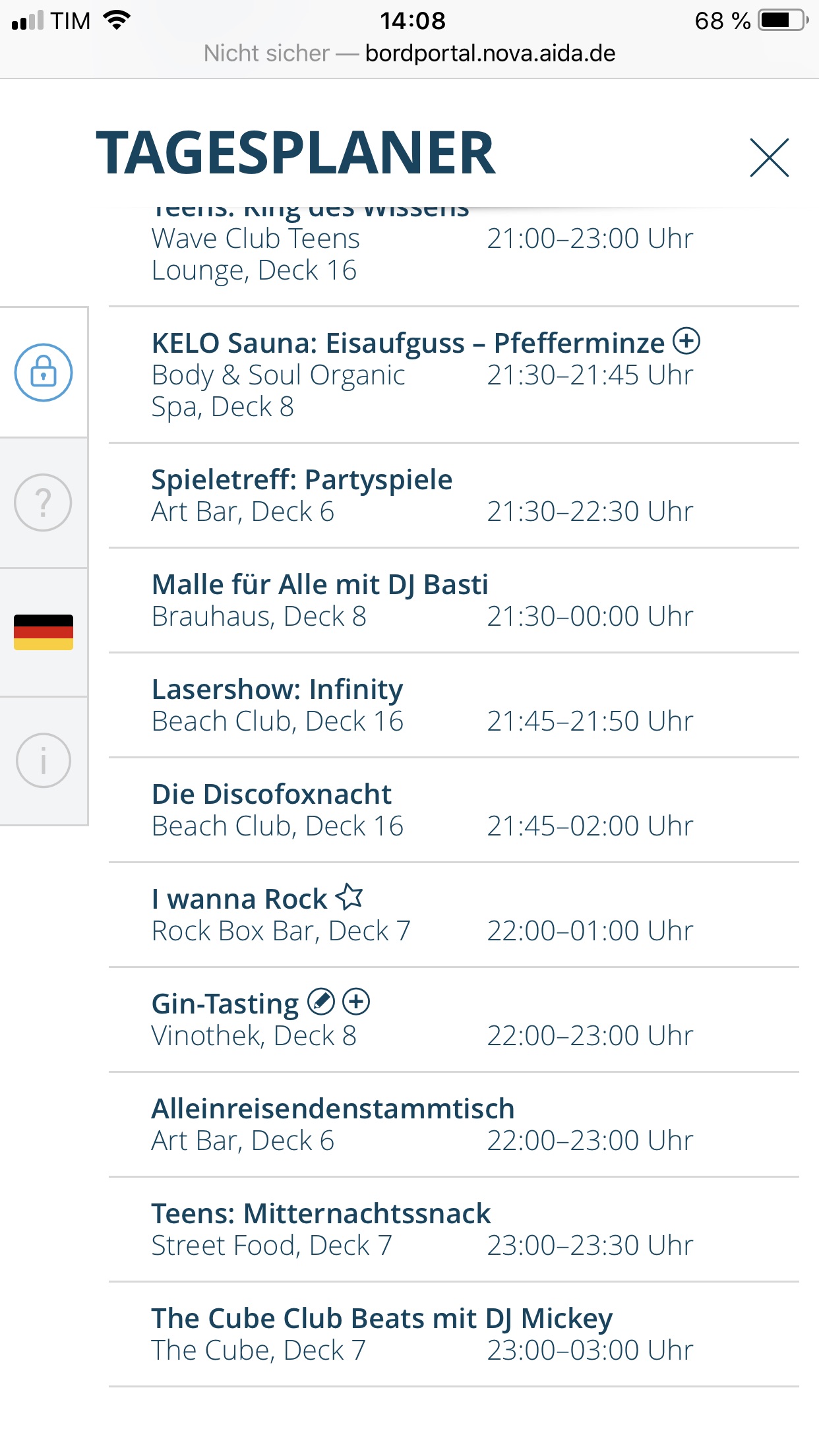
Task: Tap the plus icon beside Gin-Tasting
Action: pyautogui.click(x=356, y=1002)
